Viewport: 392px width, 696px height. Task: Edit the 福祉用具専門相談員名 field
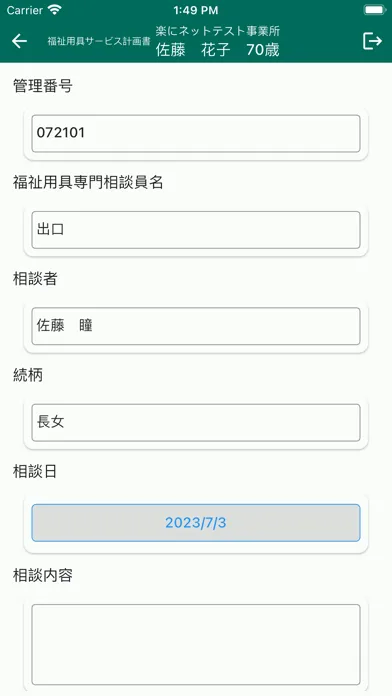point(196,230)
